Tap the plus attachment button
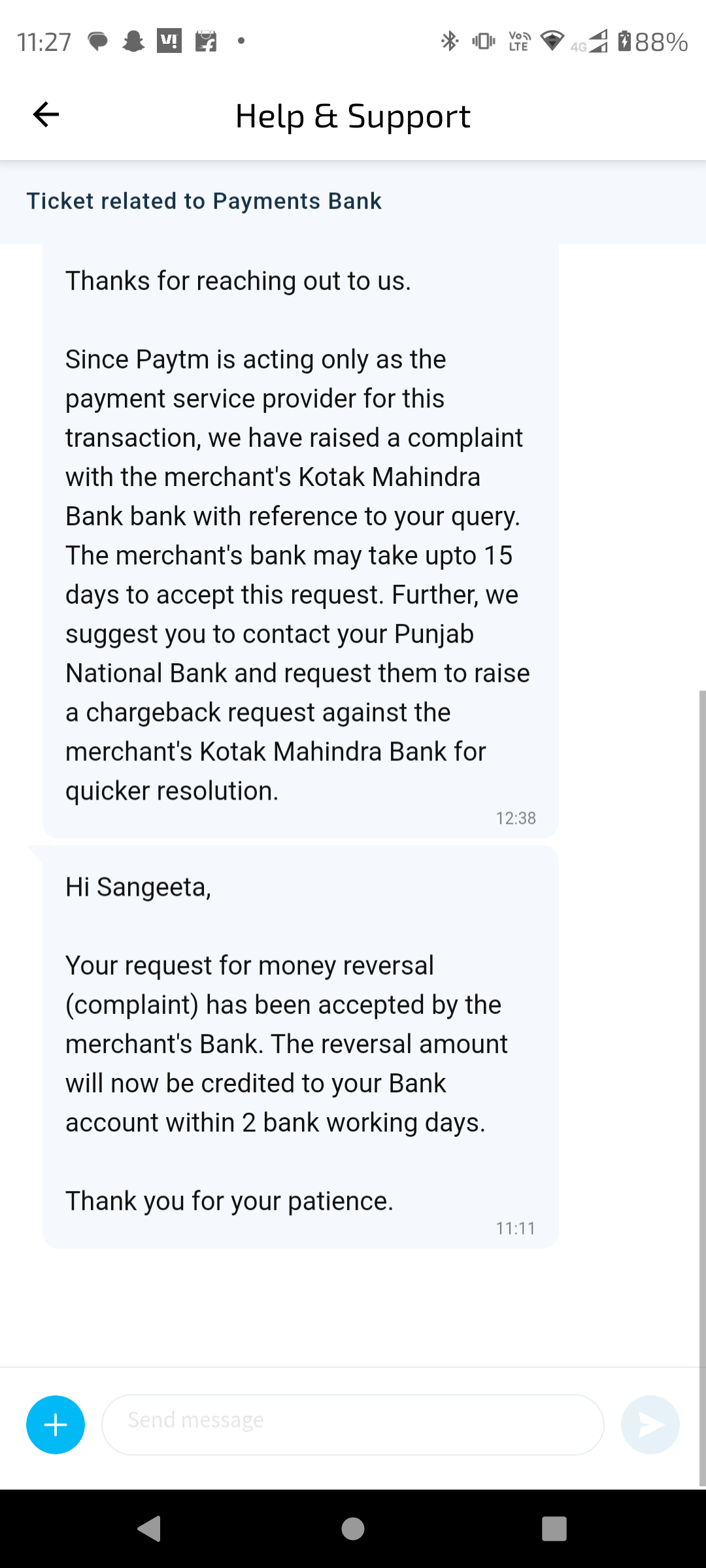The image size is (706, 1568). (56, 1425)
